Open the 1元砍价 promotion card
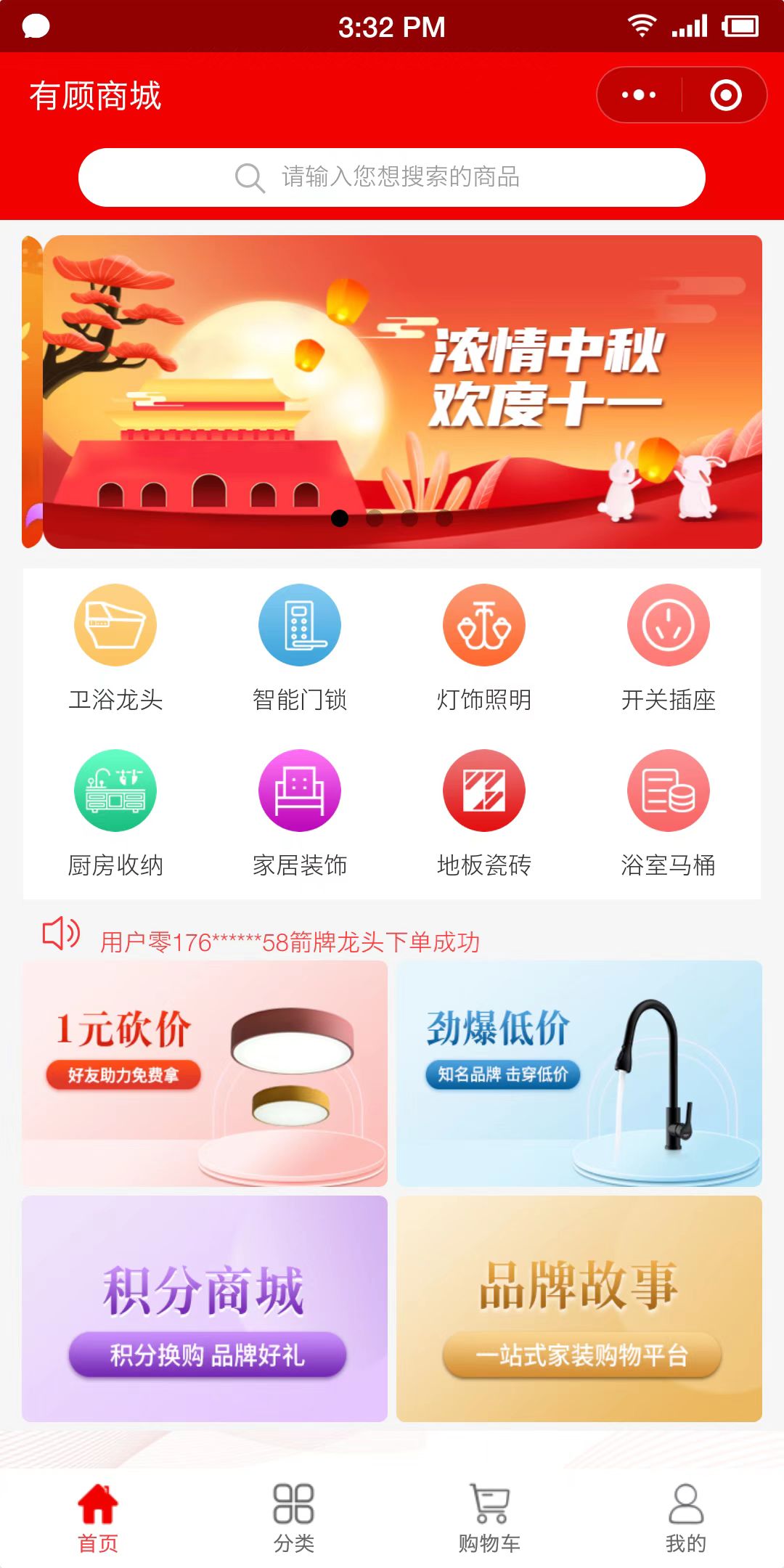 click(205, 1073)
